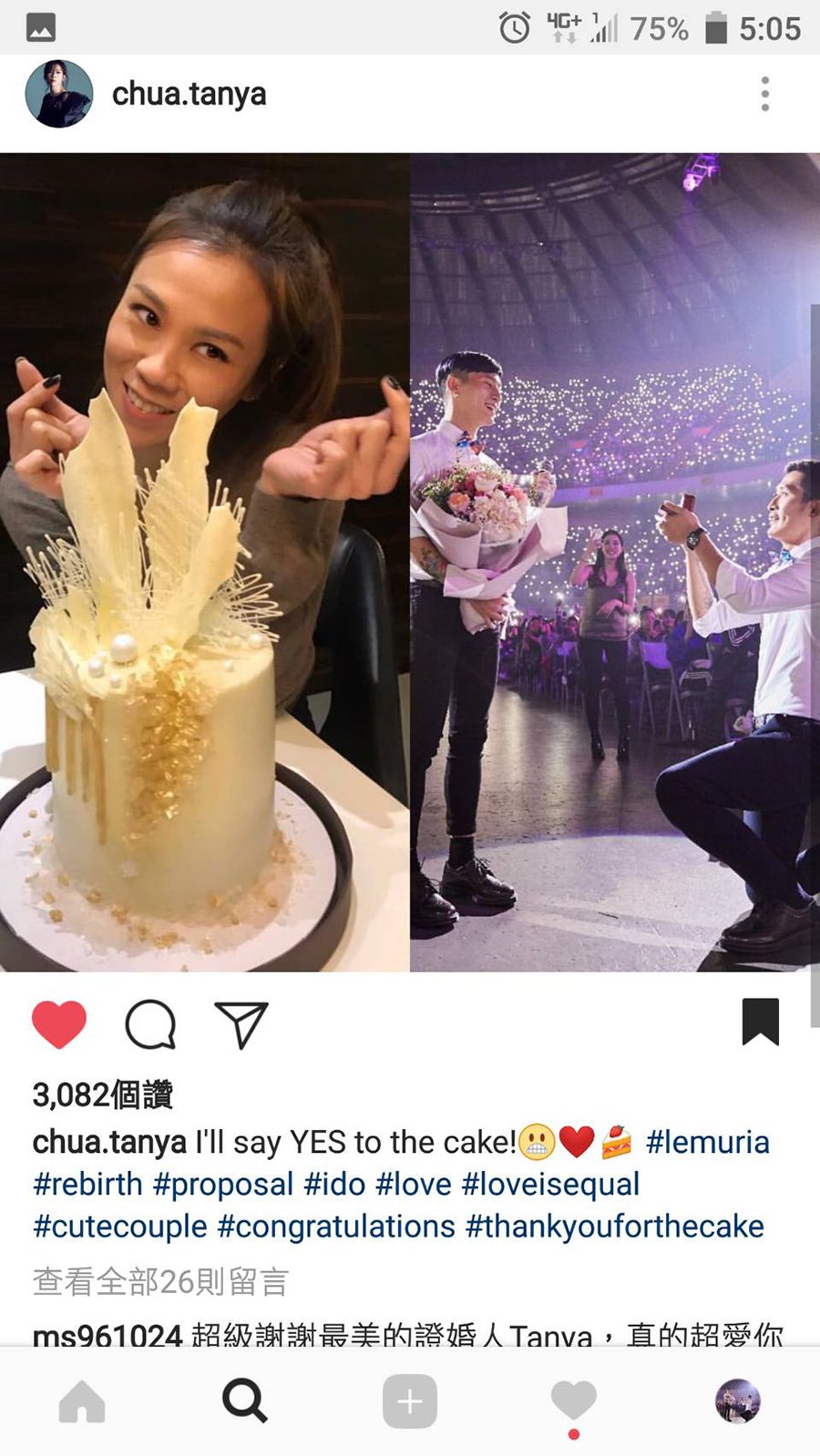Share the post via paper plane
Screen dimensions: 820x1456
[x=241, y=1024]
